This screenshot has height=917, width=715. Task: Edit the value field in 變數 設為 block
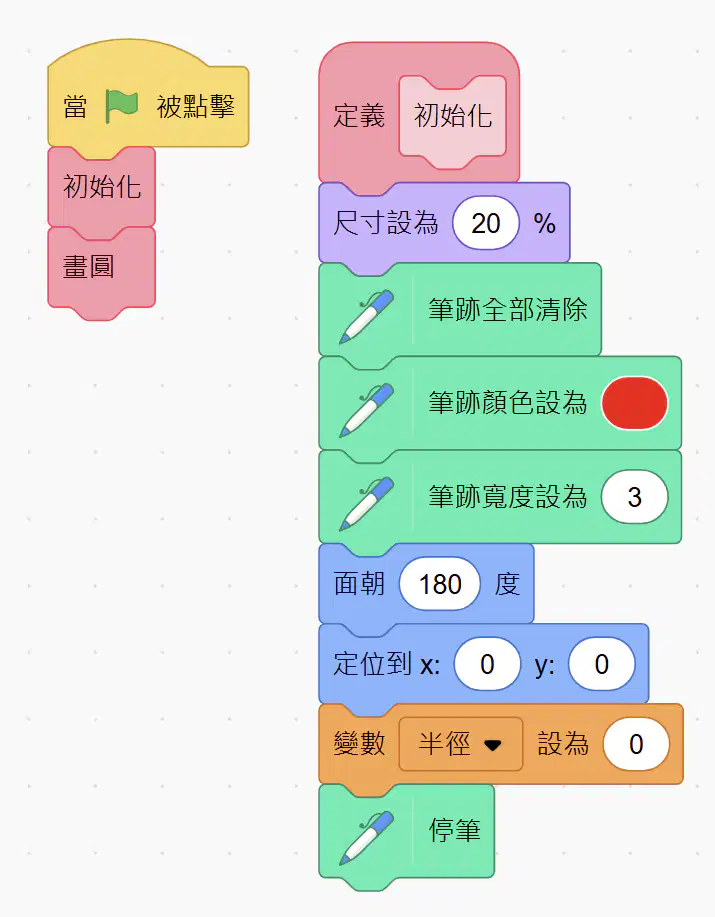(x=636, y=744)
